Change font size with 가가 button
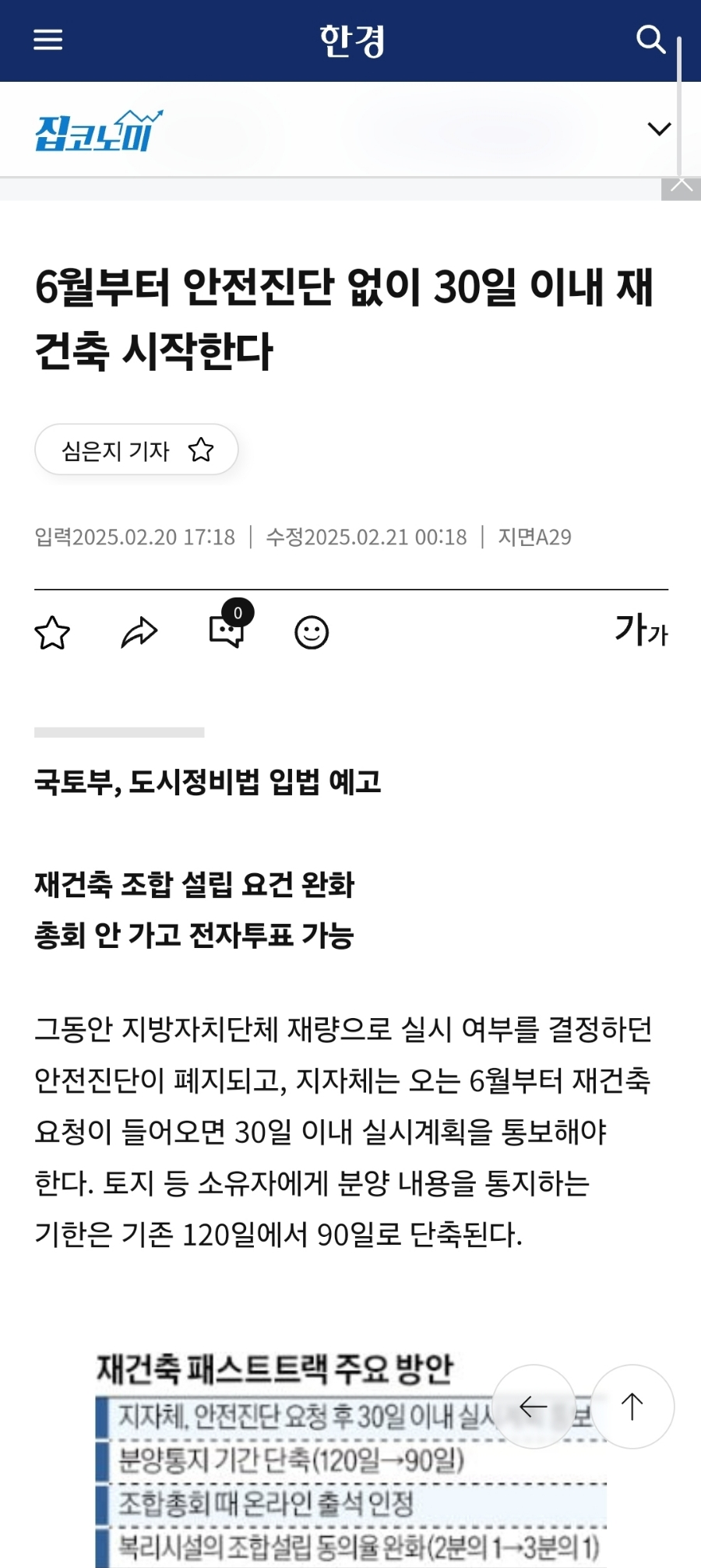The image size is (701, 1568). (641, 629)
